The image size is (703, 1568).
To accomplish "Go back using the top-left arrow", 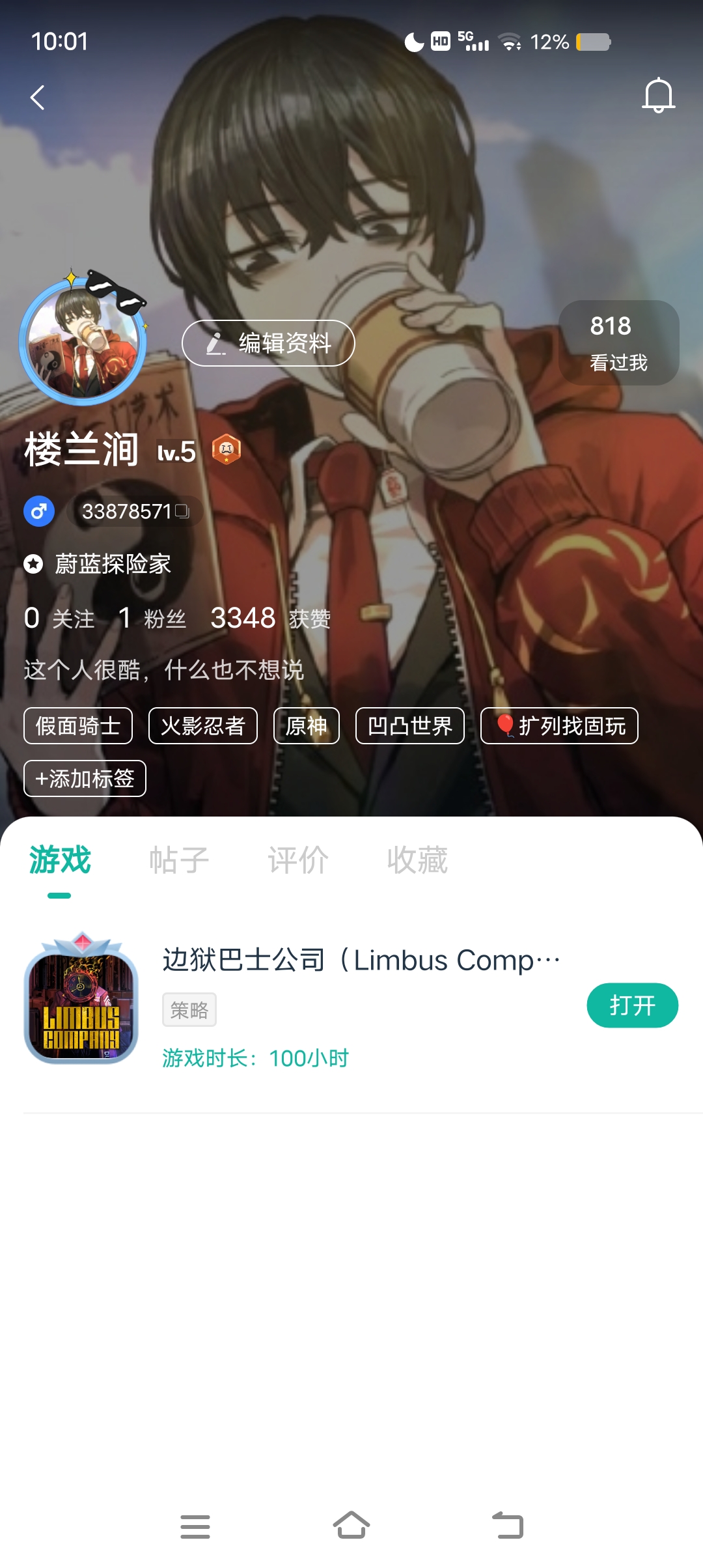I will pos(38,98).
